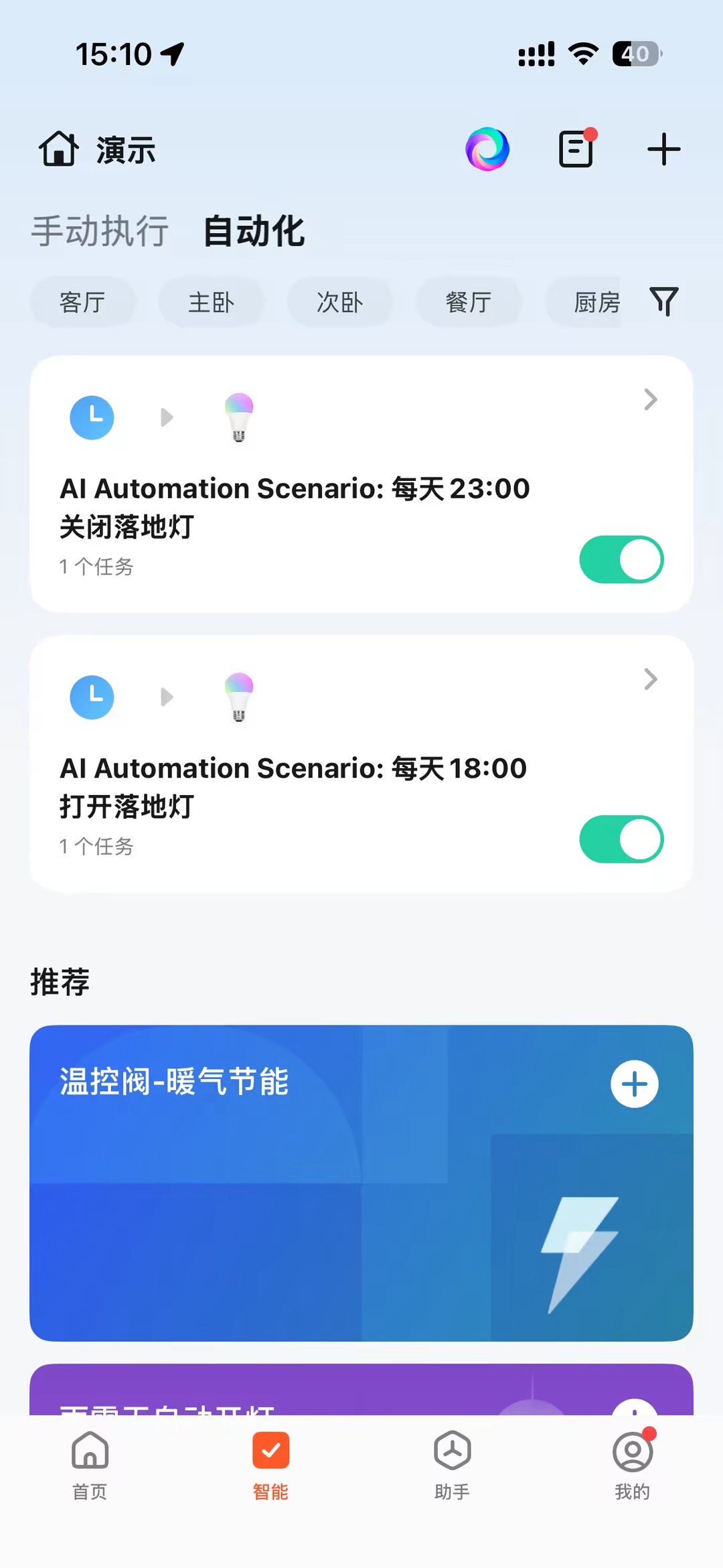Viewport: 723px width, 1568px height.
Task: Switch to the 手动执行 tab
Action: coord(100,231)
